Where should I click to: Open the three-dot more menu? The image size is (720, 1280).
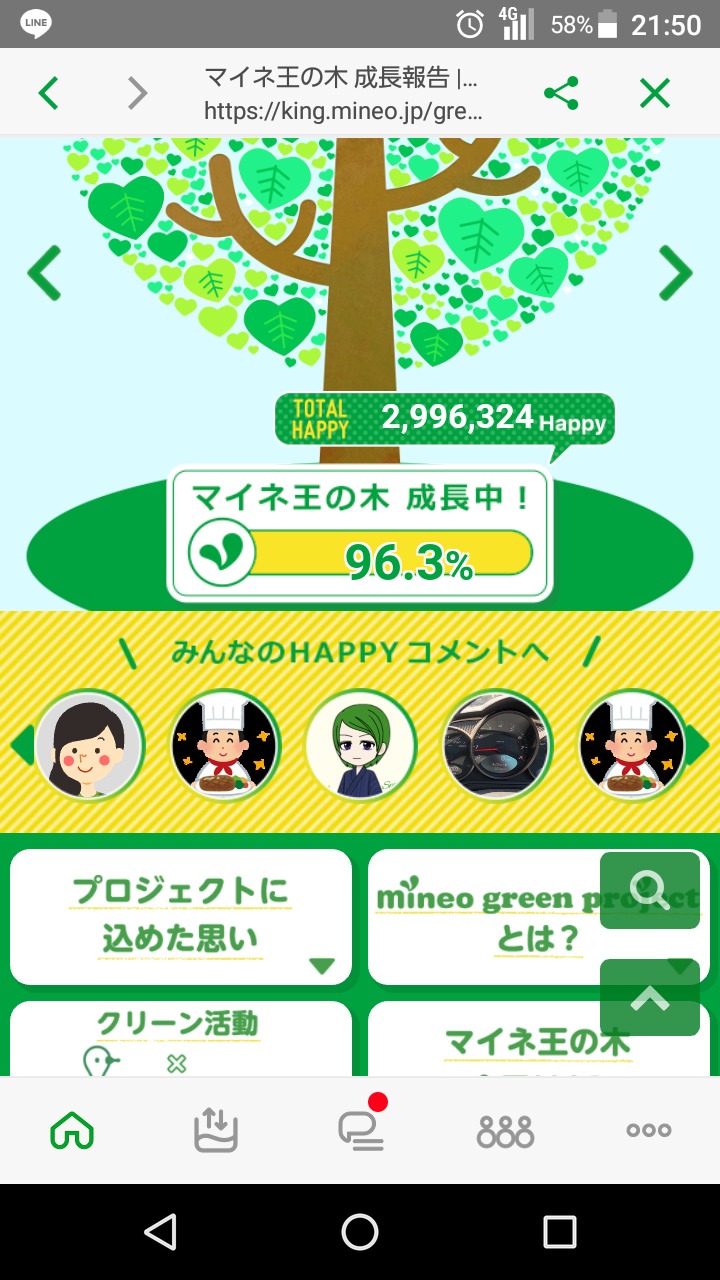648,1130
